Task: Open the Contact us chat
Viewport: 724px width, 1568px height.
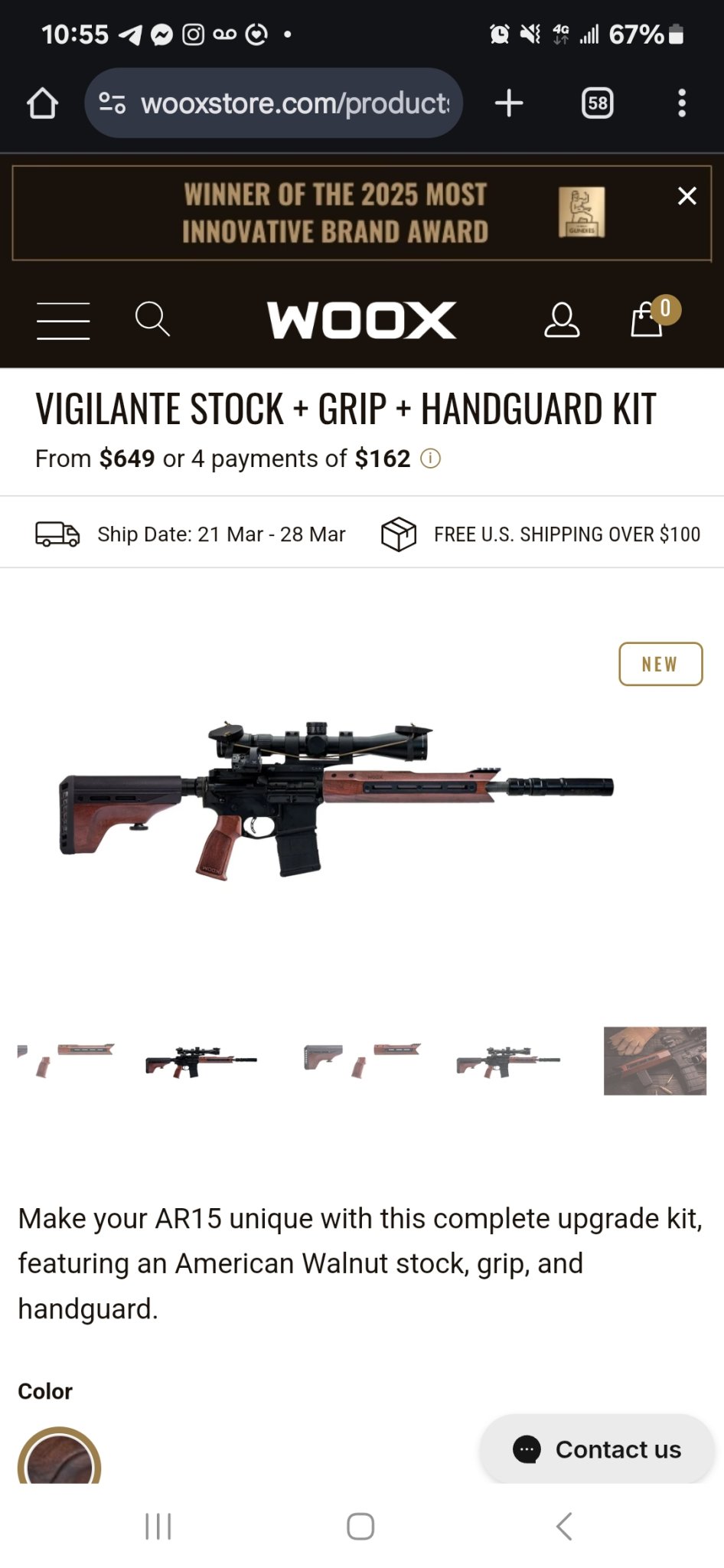Action: [x=597, y=1449]
